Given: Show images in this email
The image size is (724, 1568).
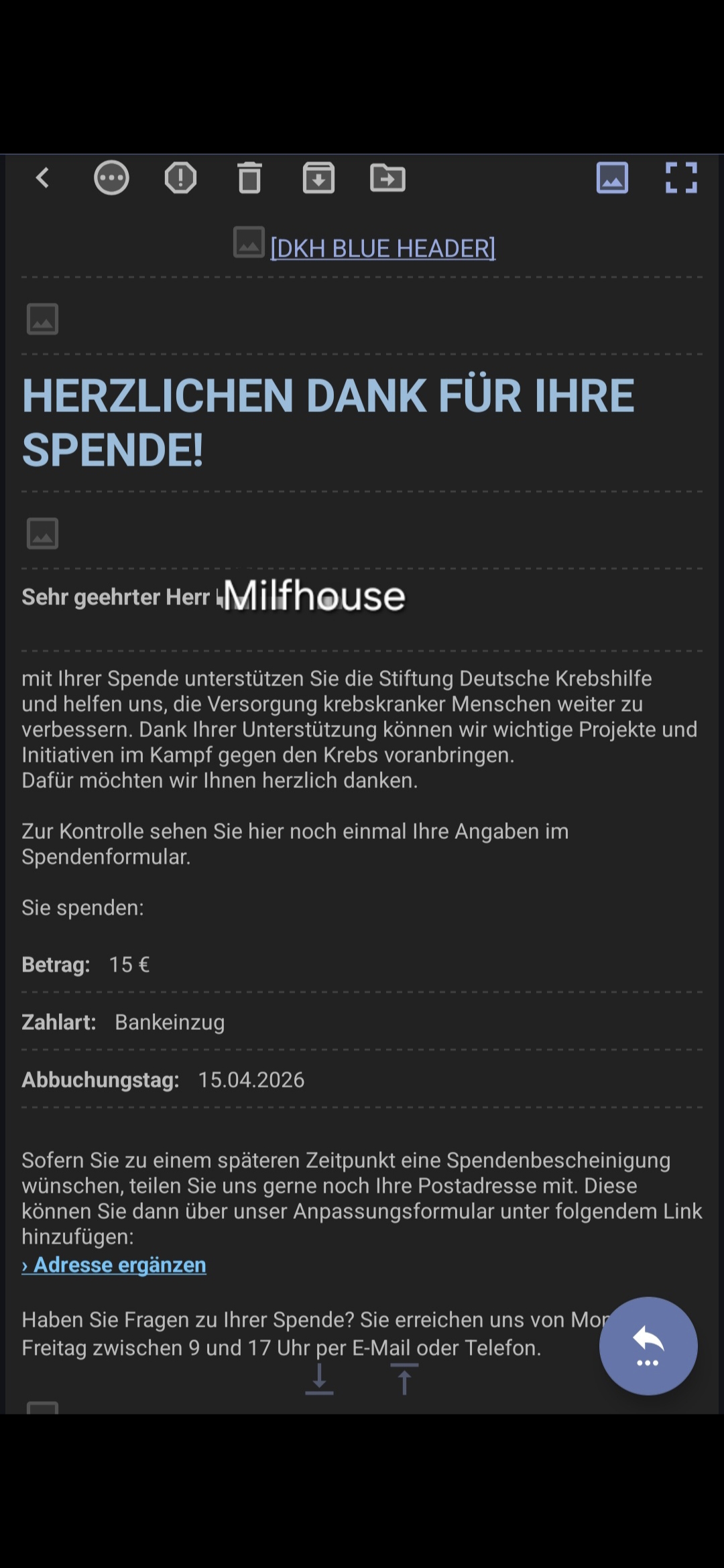Looking at the screenshot, I should tap(612, 178).
